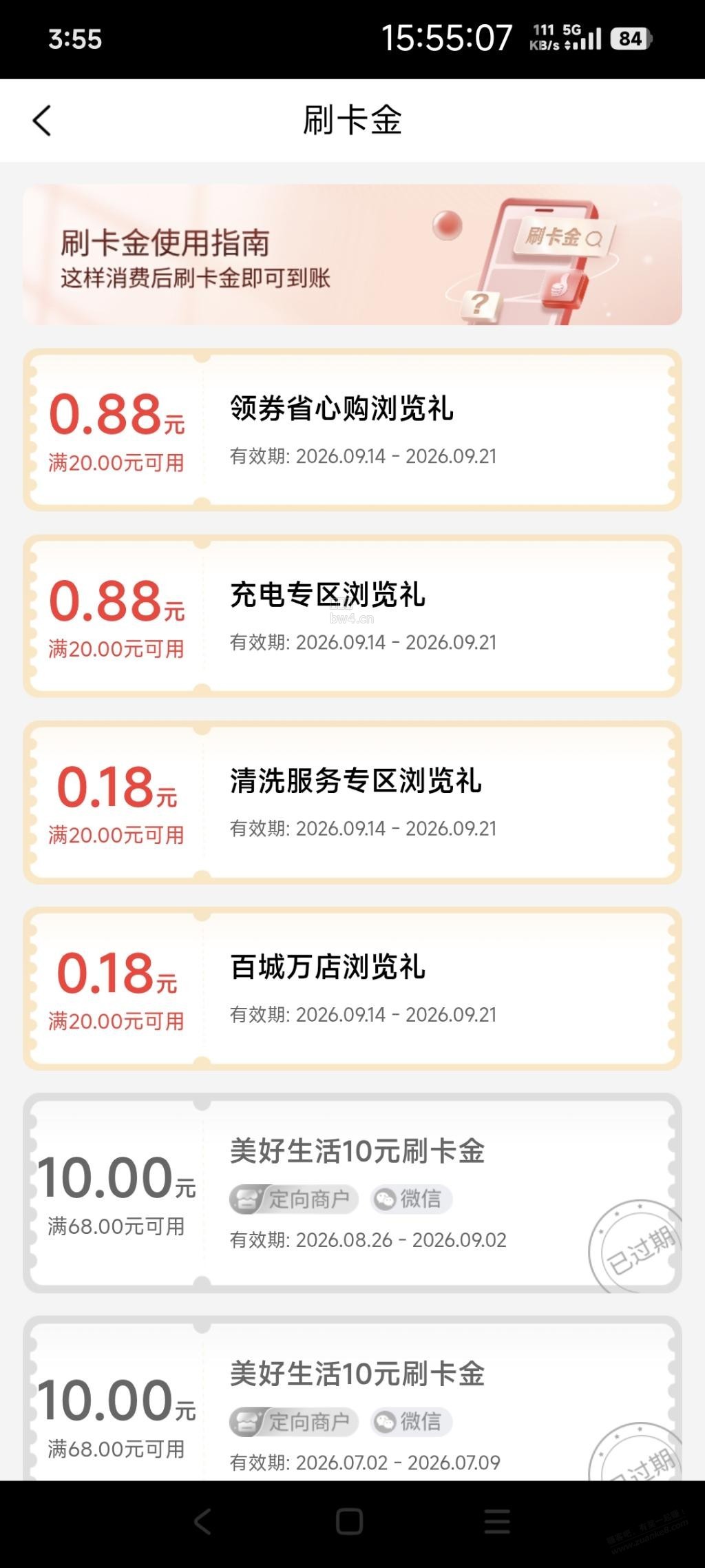Go back using the top-left arrow
The height and width of the screenshot is (1568, 705).
tap(42, 121)
